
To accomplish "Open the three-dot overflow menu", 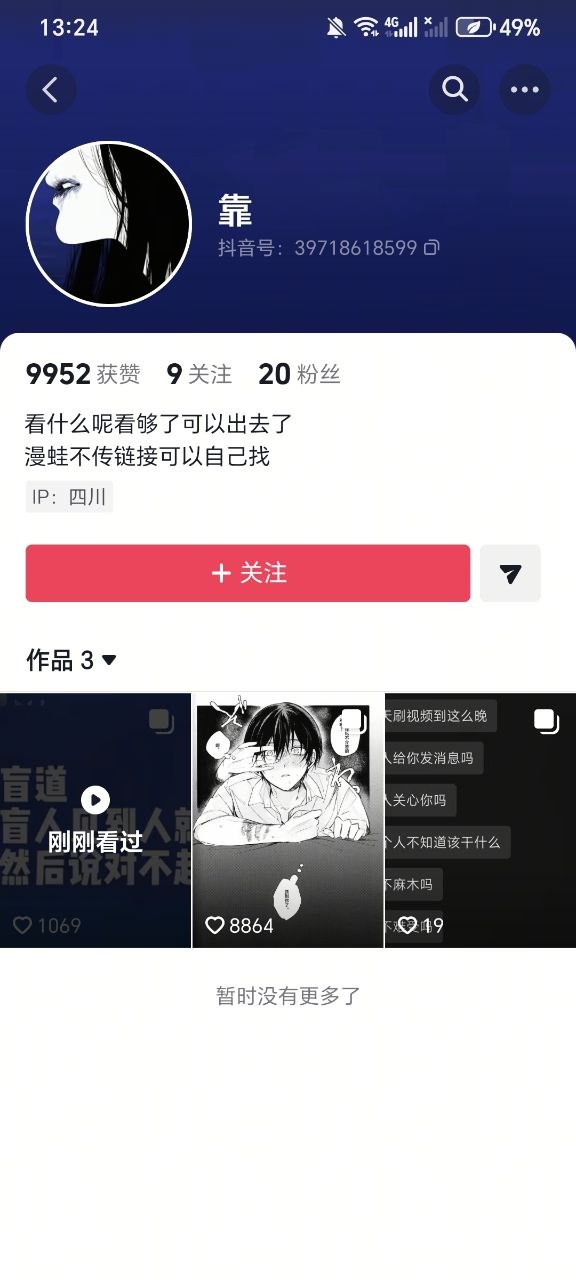I will tap(525, 90).
